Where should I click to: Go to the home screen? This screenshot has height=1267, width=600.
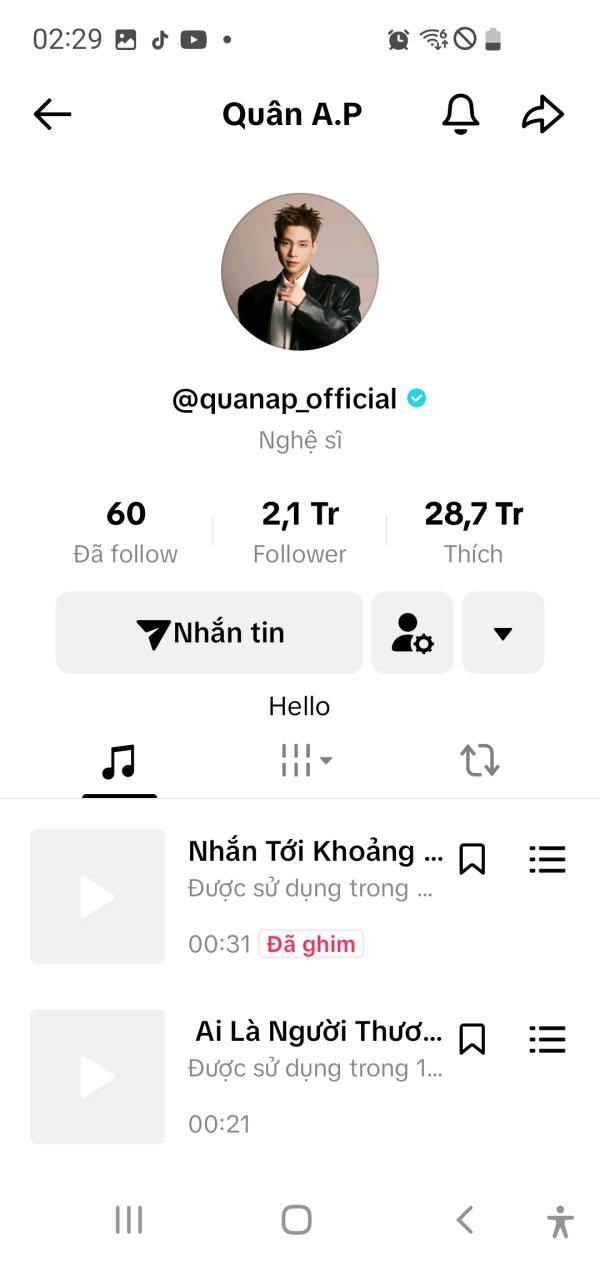[297, 1220]
